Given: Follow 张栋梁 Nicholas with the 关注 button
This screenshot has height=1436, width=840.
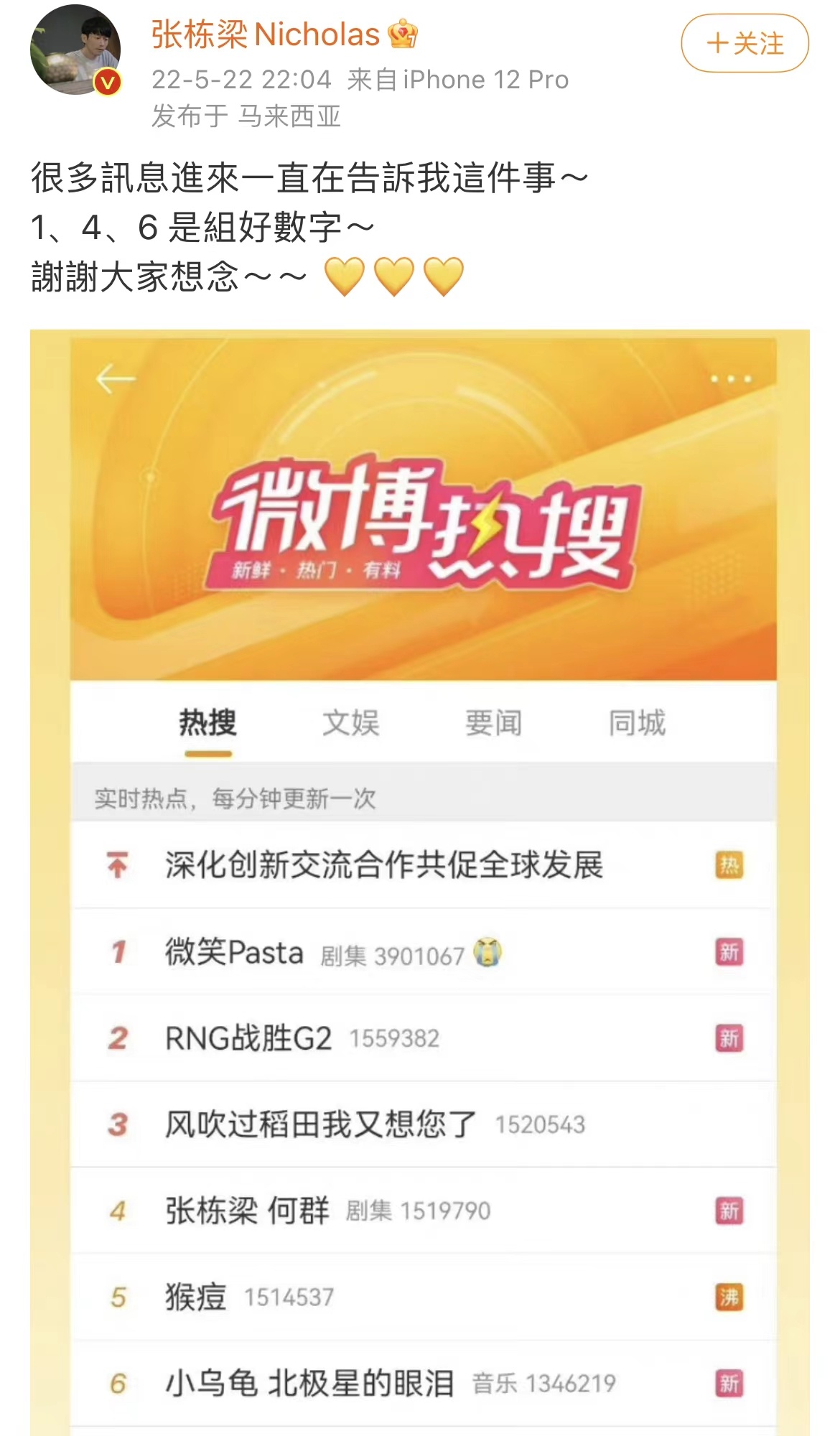Looking at the screenshot, I should click(x=745, y=44).
